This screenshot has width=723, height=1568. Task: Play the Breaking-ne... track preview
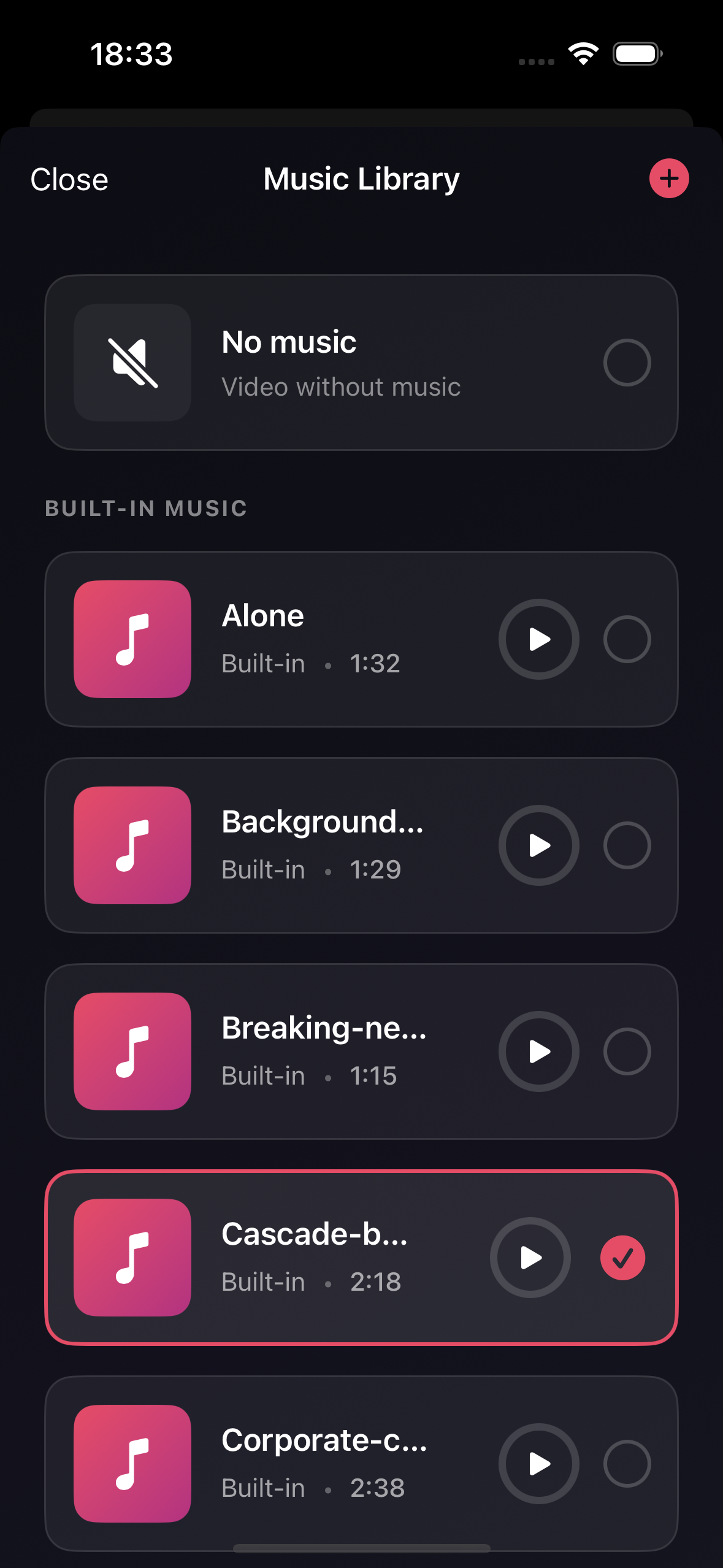[x=538, y=1051]
